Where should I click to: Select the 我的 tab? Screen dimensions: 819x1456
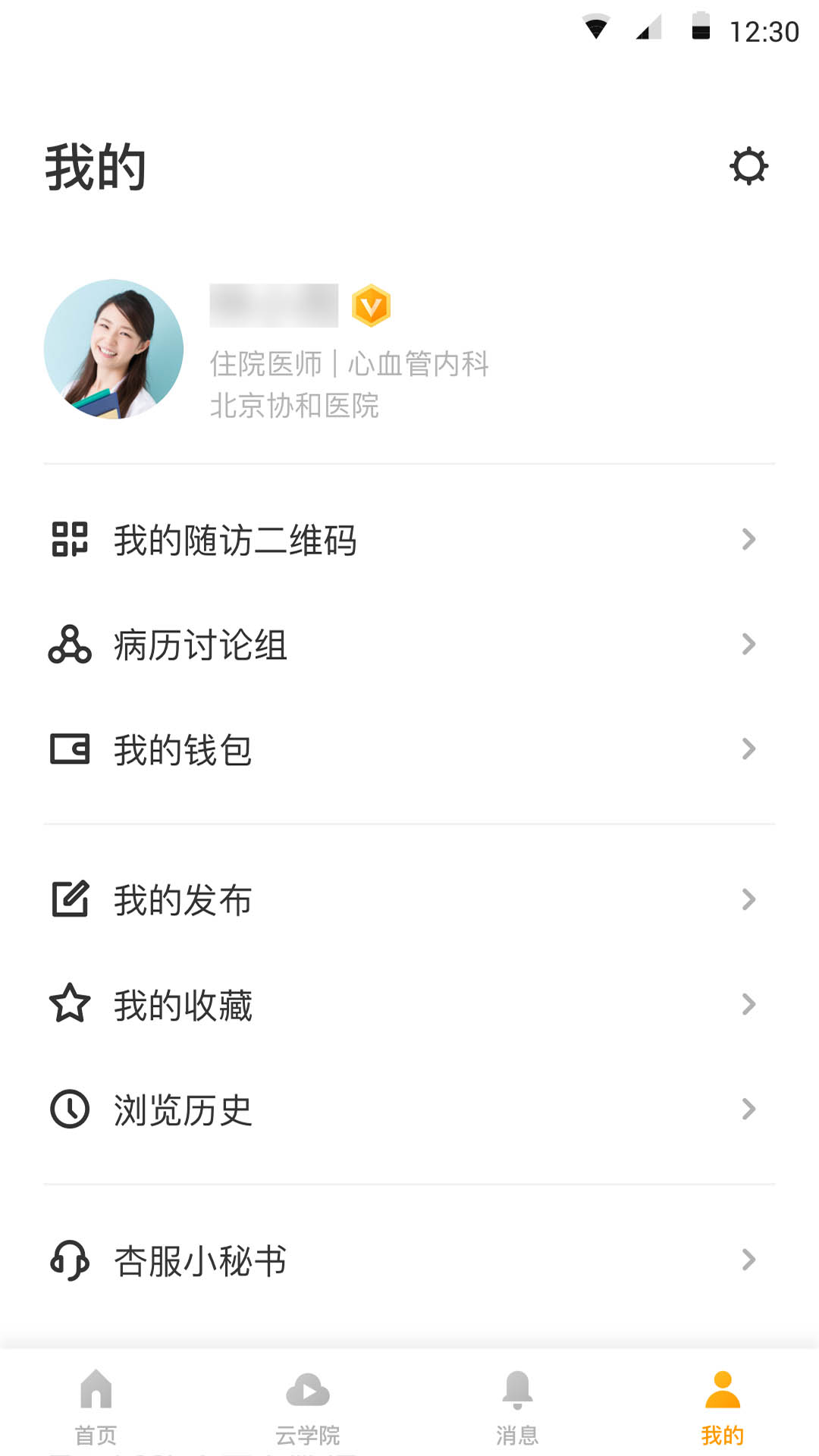click(x=721, y=1407)
